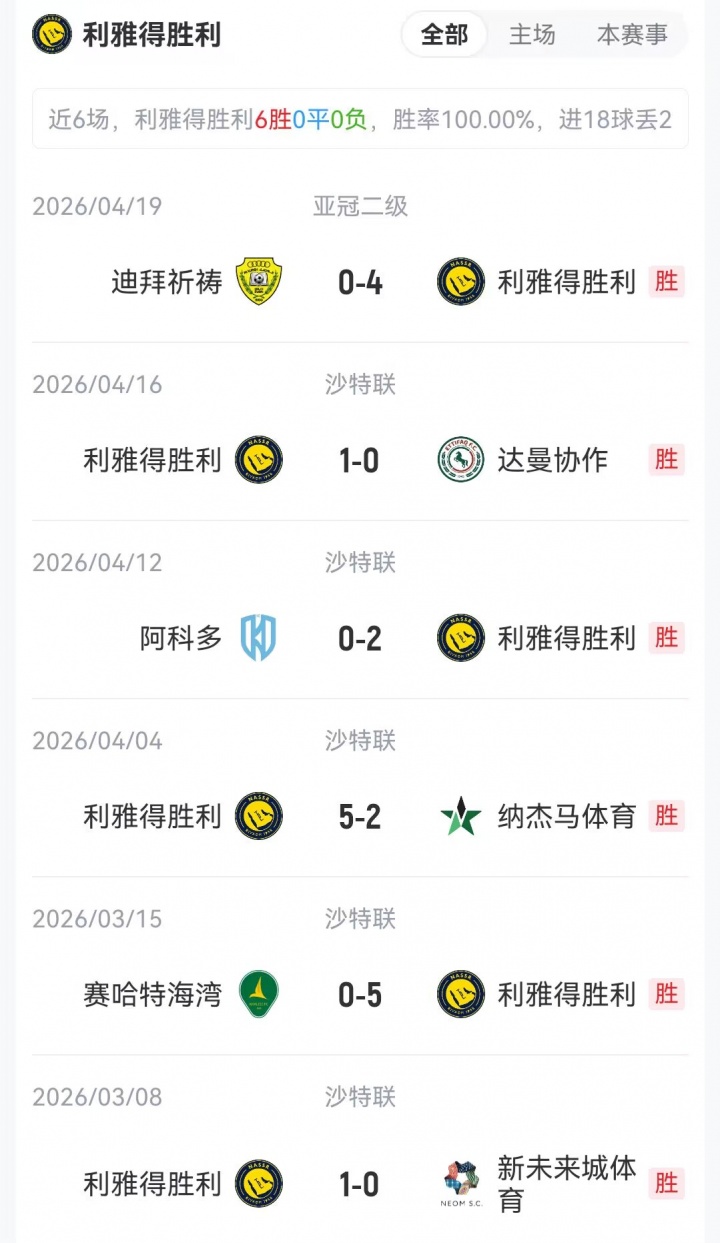
Task: Select the 全部 filter tab
Action: [444, 35]
